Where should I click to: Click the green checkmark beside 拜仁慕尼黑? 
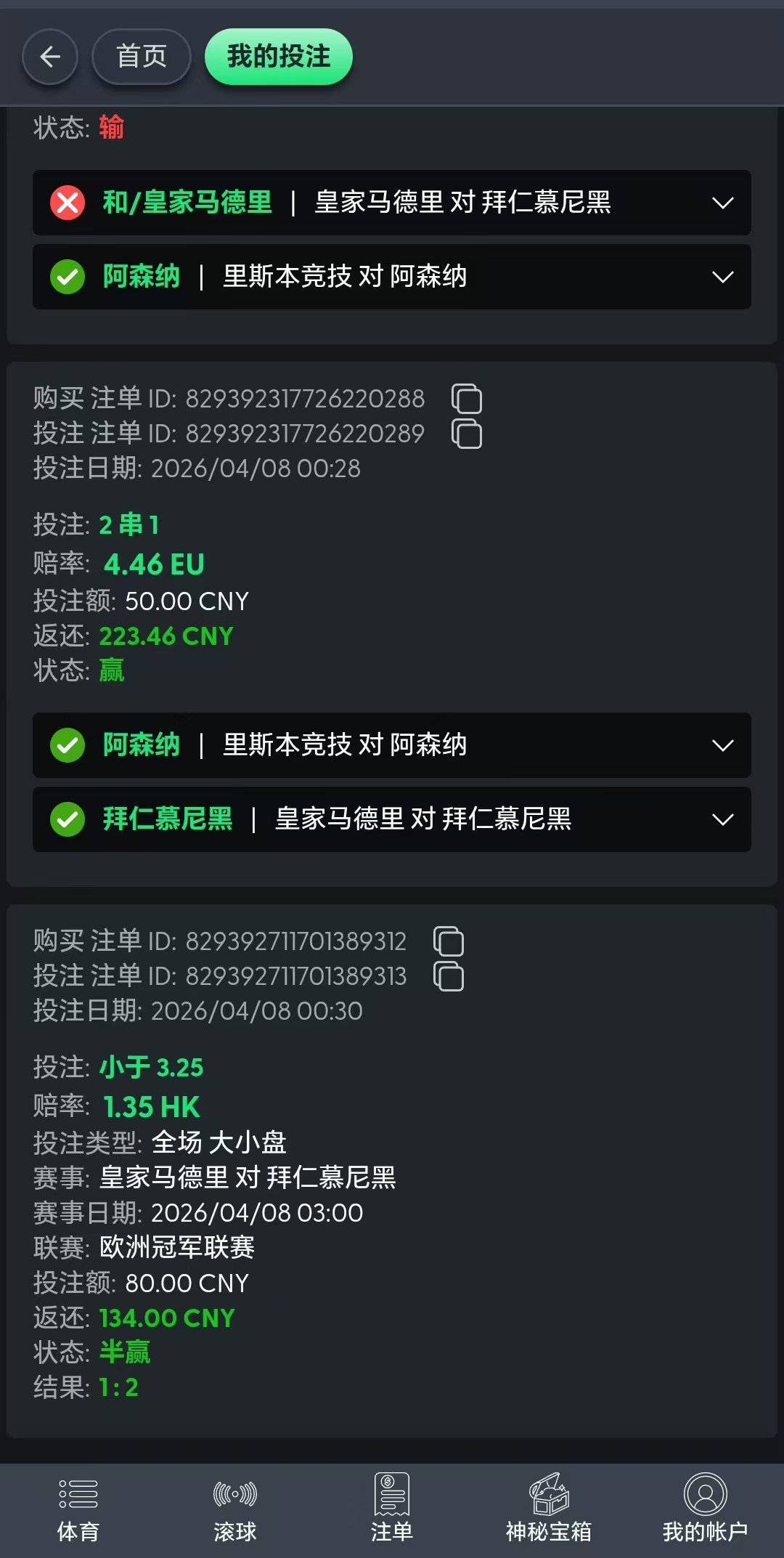(x=67, y=819)
